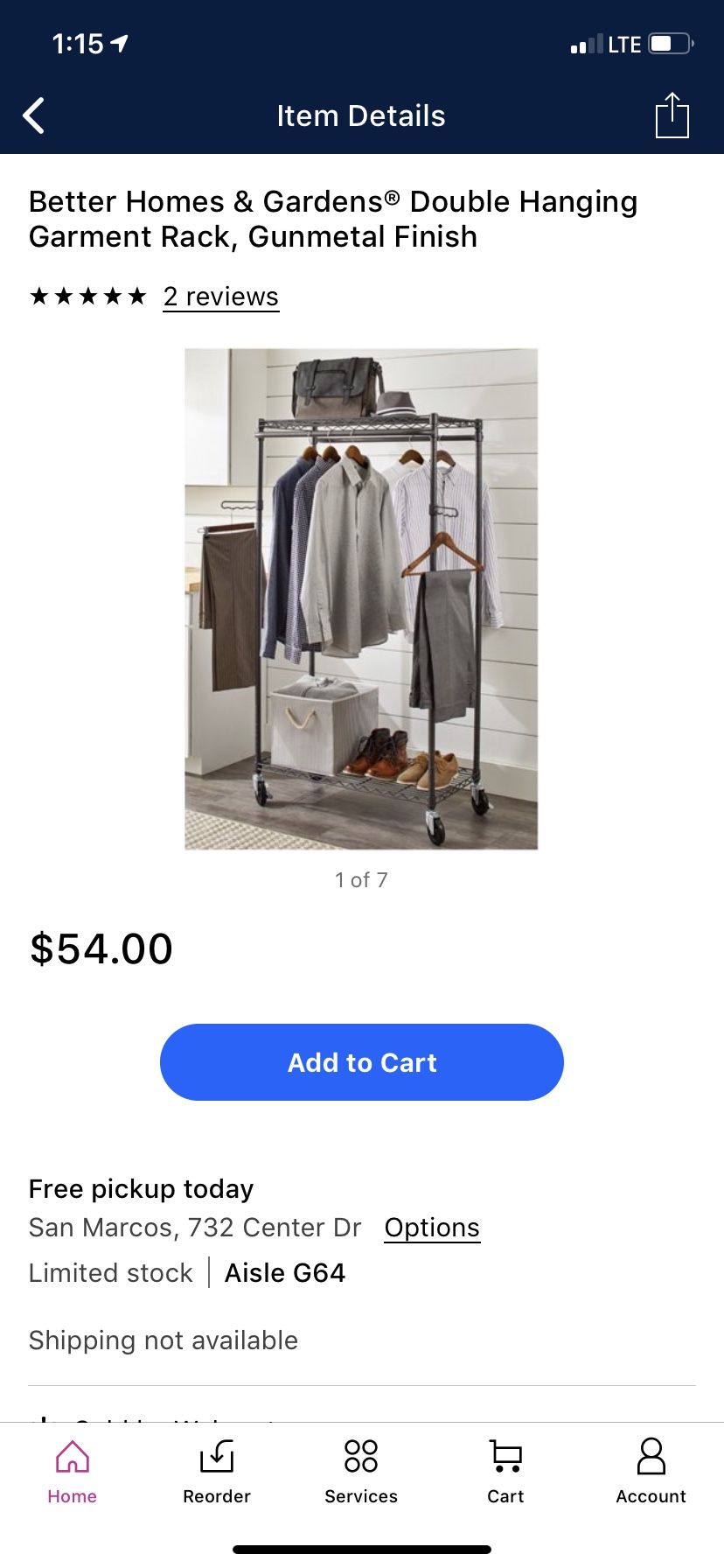The image size is (724, 1568).
Task: Open the Reorder tab
Action: pos(217,1472)
